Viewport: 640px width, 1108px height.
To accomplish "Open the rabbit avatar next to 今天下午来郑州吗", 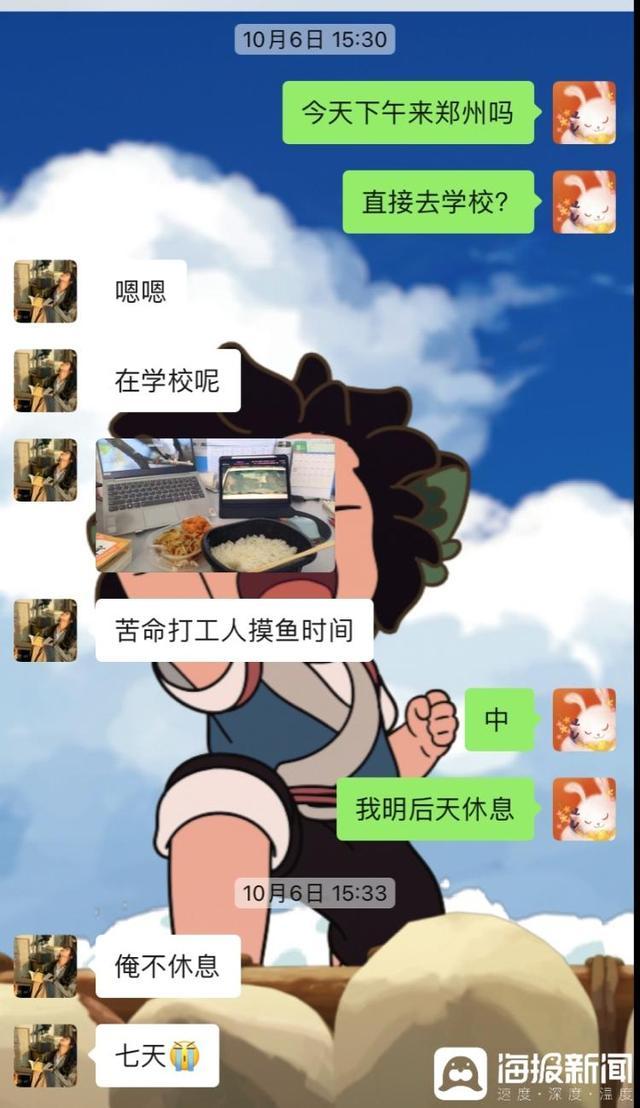I will coord(584,112).
